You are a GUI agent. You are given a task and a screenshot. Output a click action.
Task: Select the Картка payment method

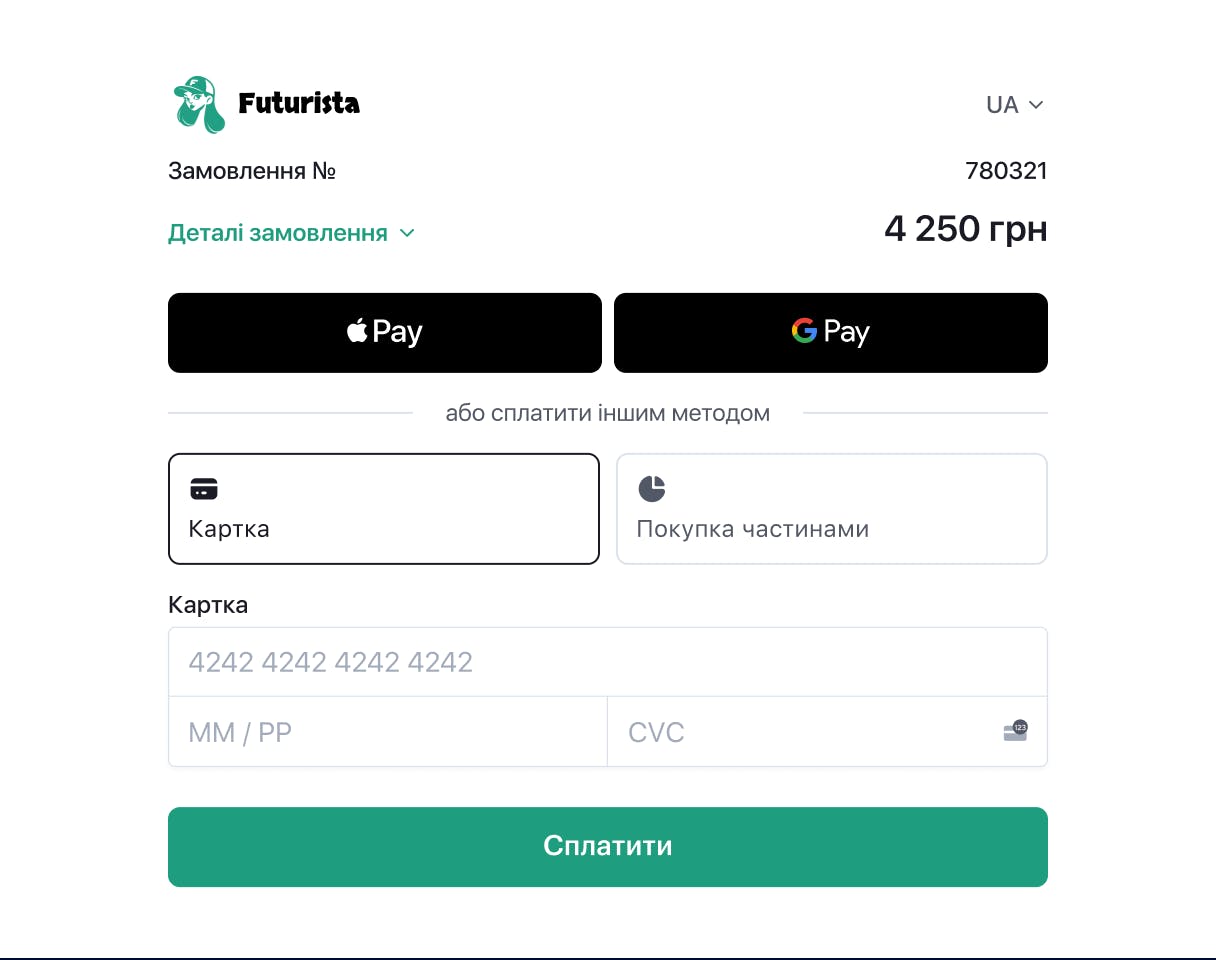pos(384,509)
